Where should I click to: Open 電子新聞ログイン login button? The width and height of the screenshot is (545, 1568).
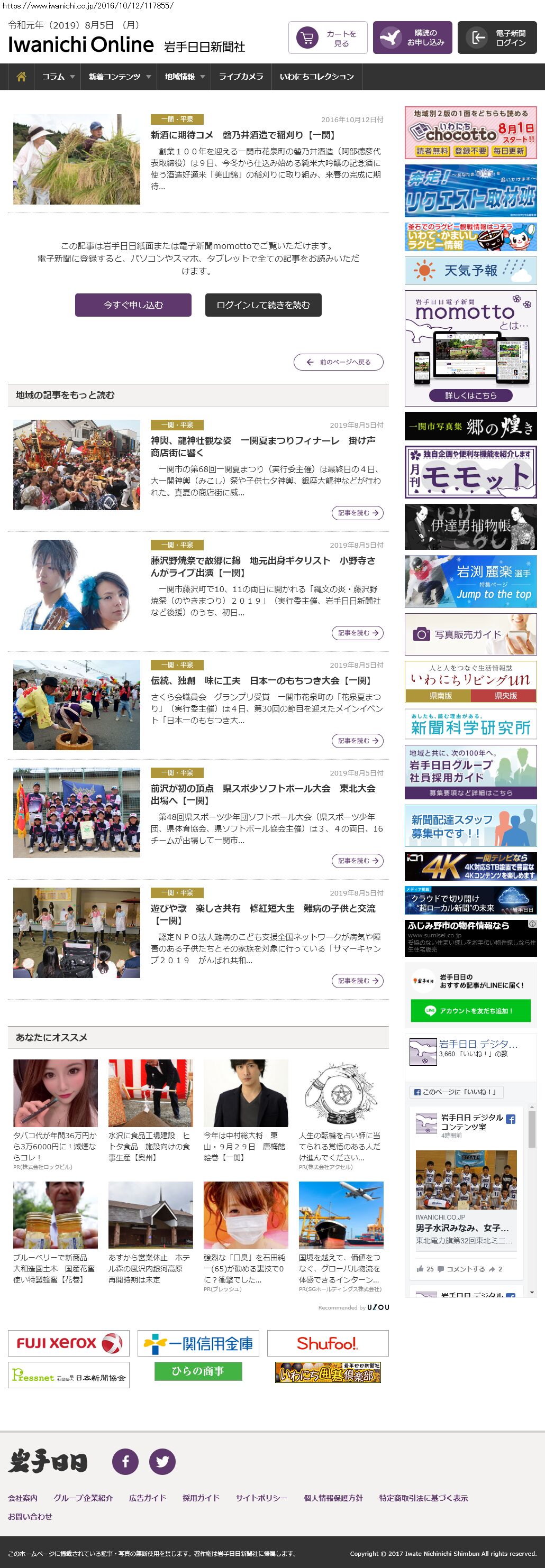point(497,38)
